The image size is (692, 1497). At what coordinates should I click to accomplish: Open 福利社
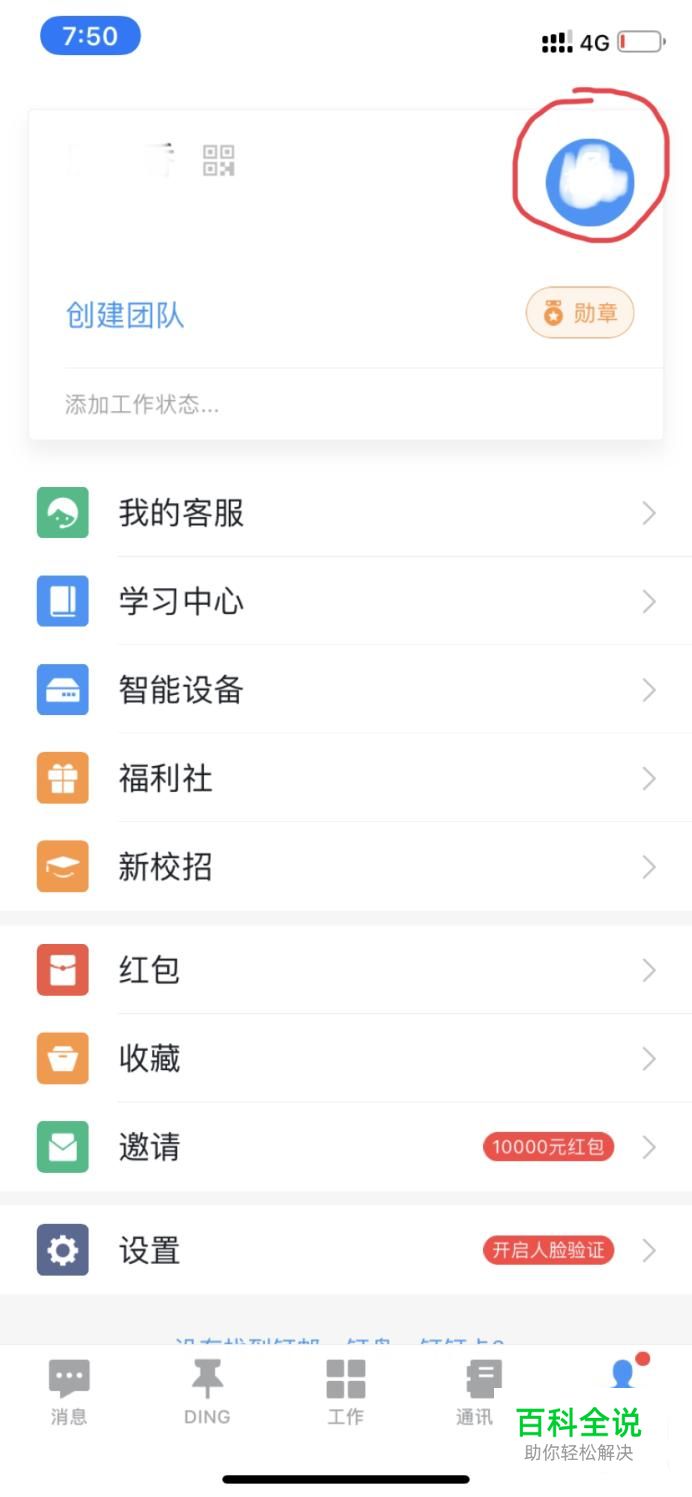346,778
